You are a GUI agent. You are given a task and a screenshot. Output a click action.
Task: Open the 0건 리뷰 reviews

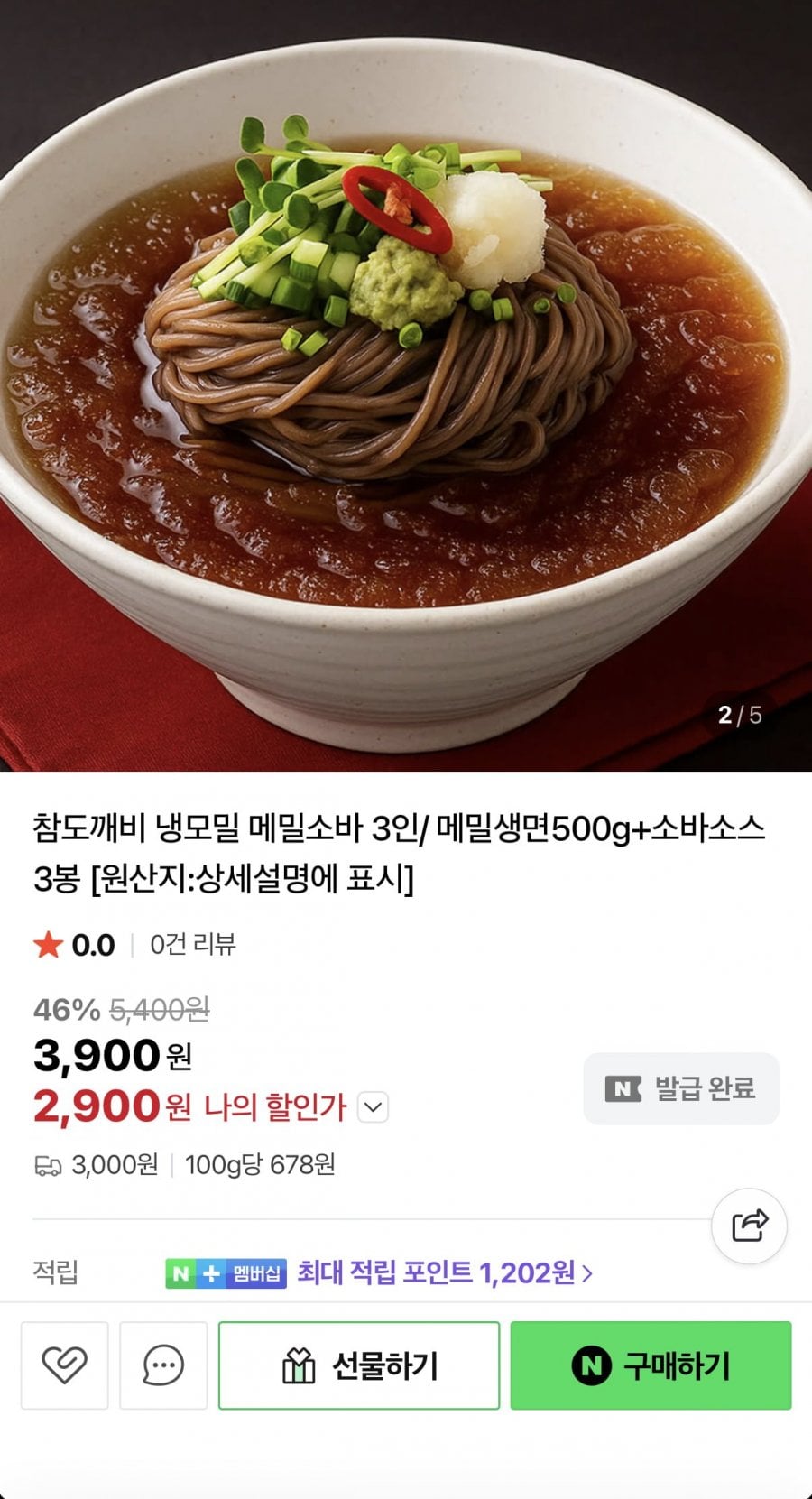click(x=192, y=945)
